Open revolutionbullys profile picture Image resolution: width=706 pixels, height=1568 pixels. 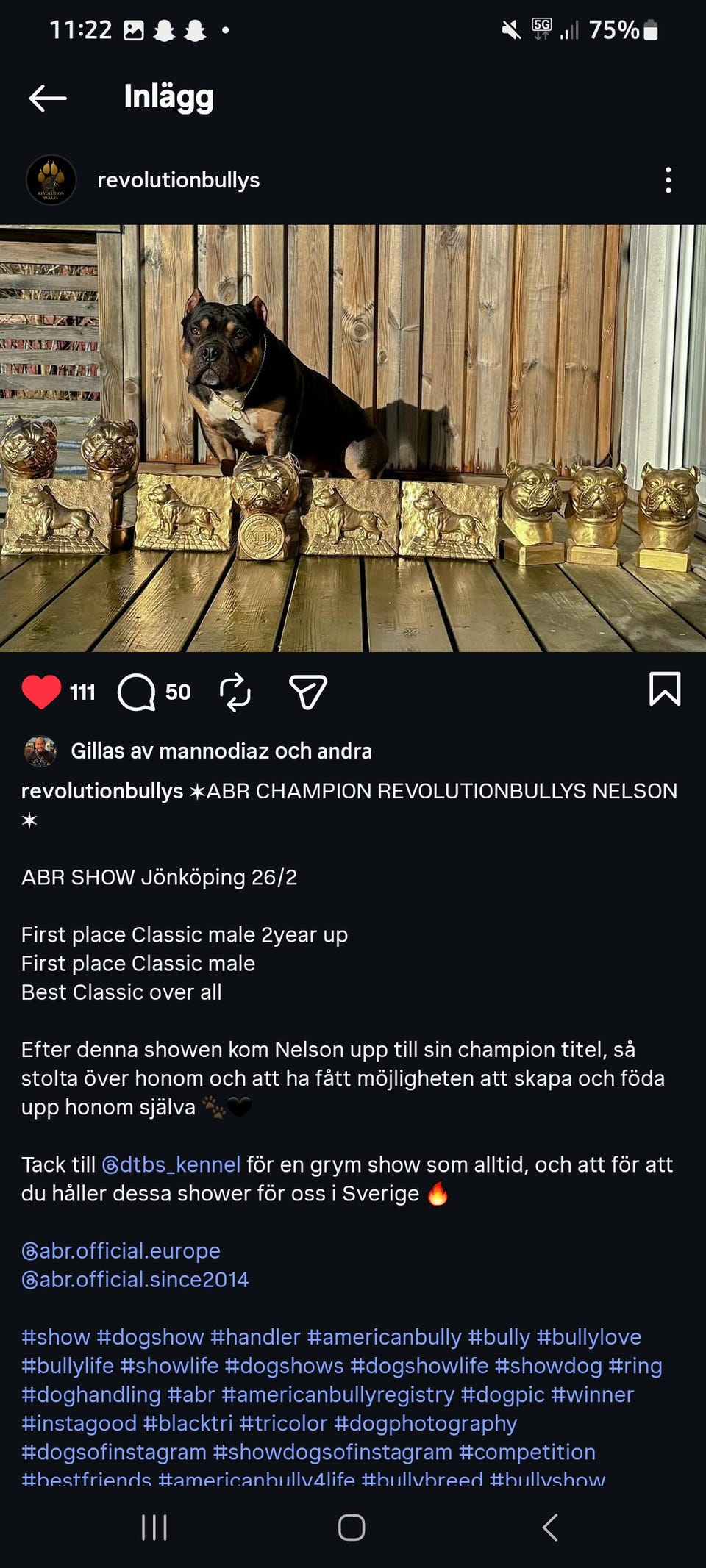click(51, 180)
